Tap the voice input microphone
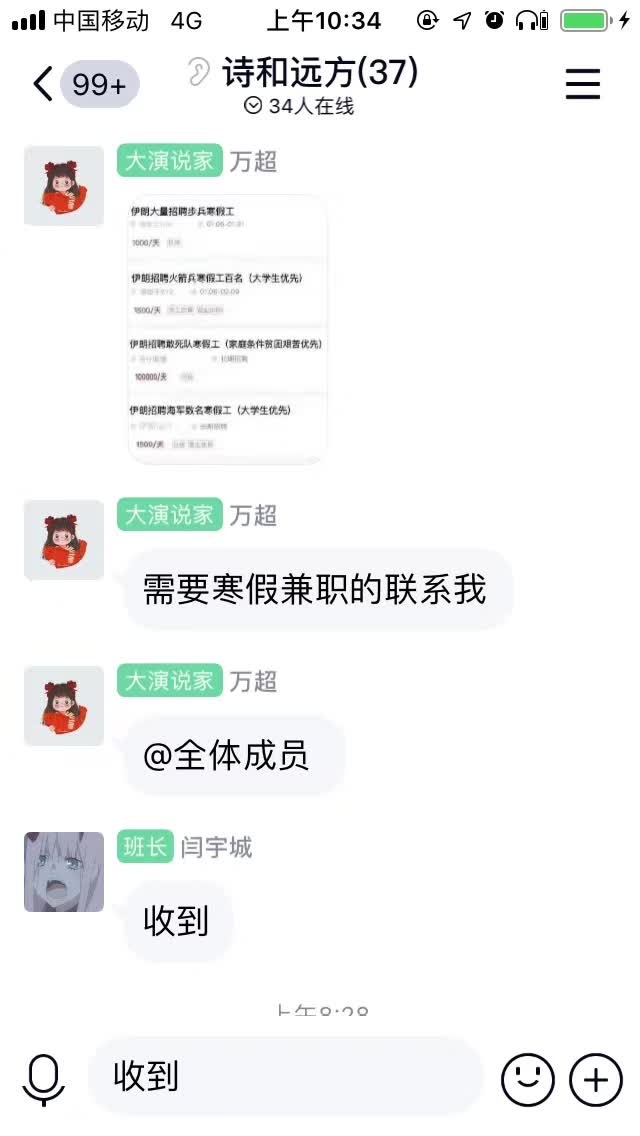The height and width of the screenshot is (1136, 640). [x=43, y=1079]
